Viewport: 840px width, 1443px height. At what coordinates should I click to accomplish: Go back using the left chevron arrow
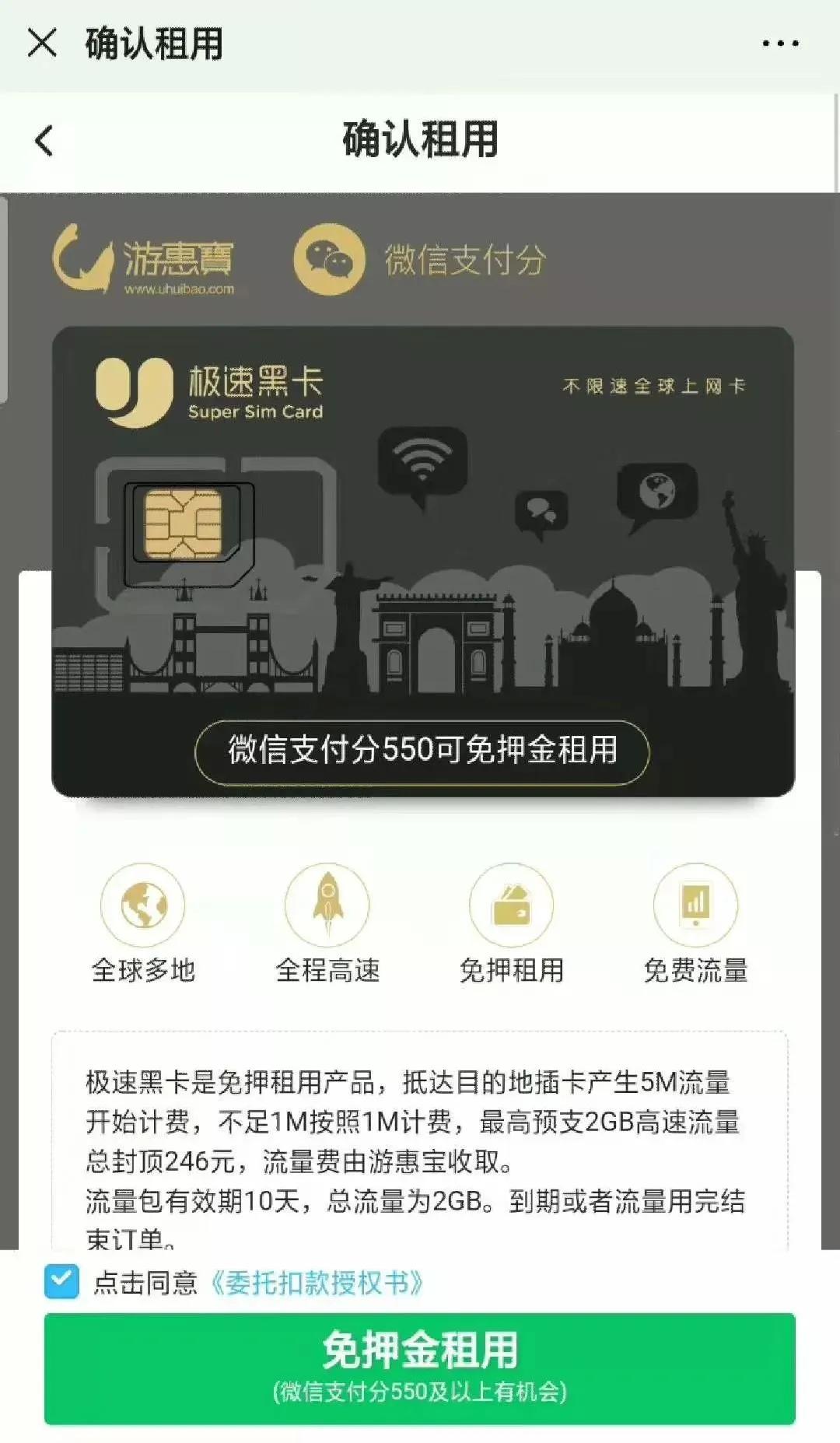[44, 140]
